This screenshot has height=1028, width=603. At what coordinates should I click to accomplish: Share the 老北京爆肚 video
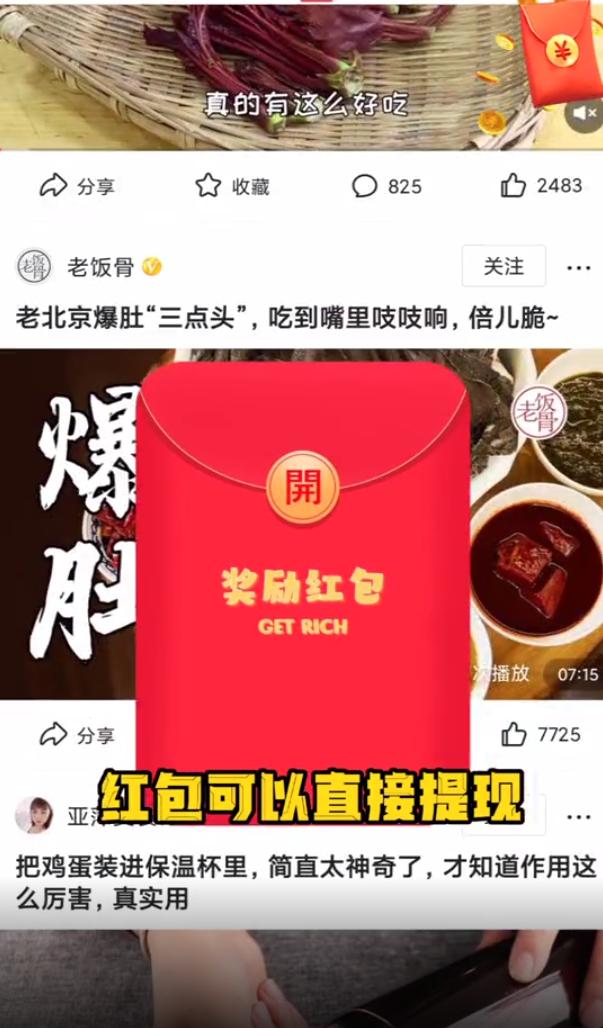tap(77, 734)
